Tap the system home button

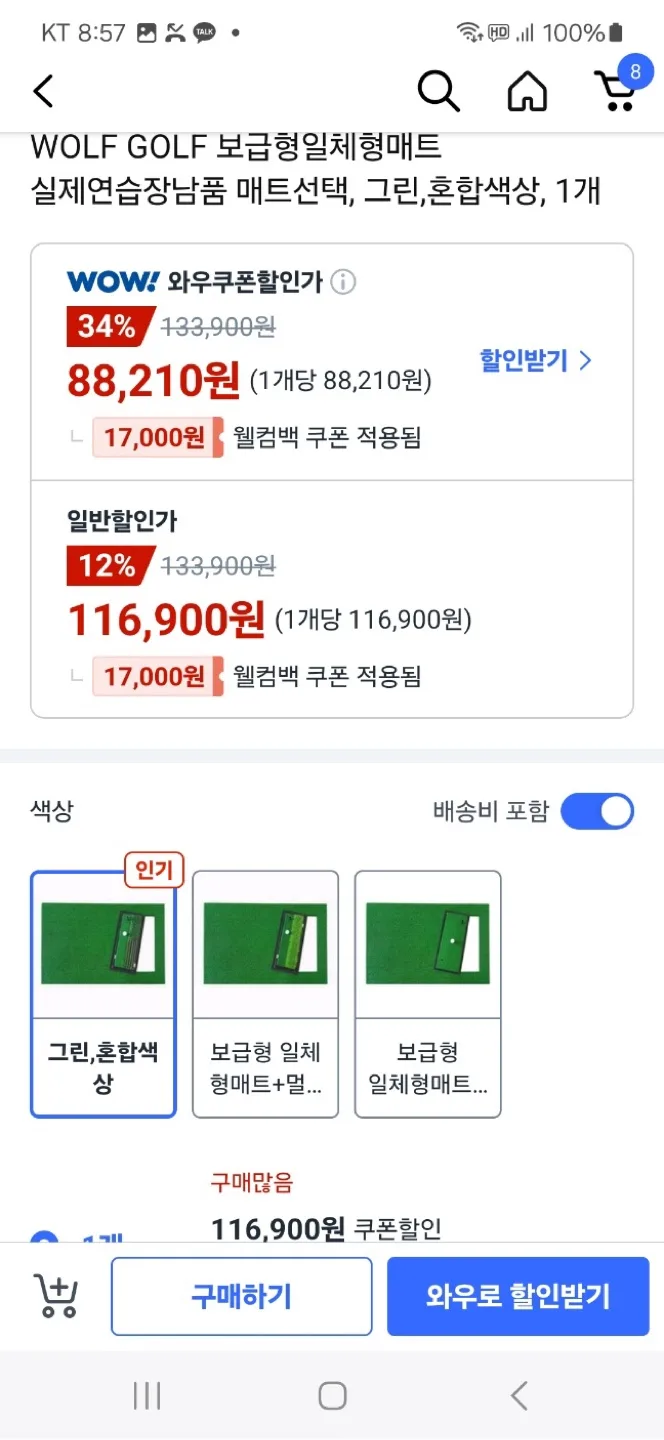pos(332,1396)
